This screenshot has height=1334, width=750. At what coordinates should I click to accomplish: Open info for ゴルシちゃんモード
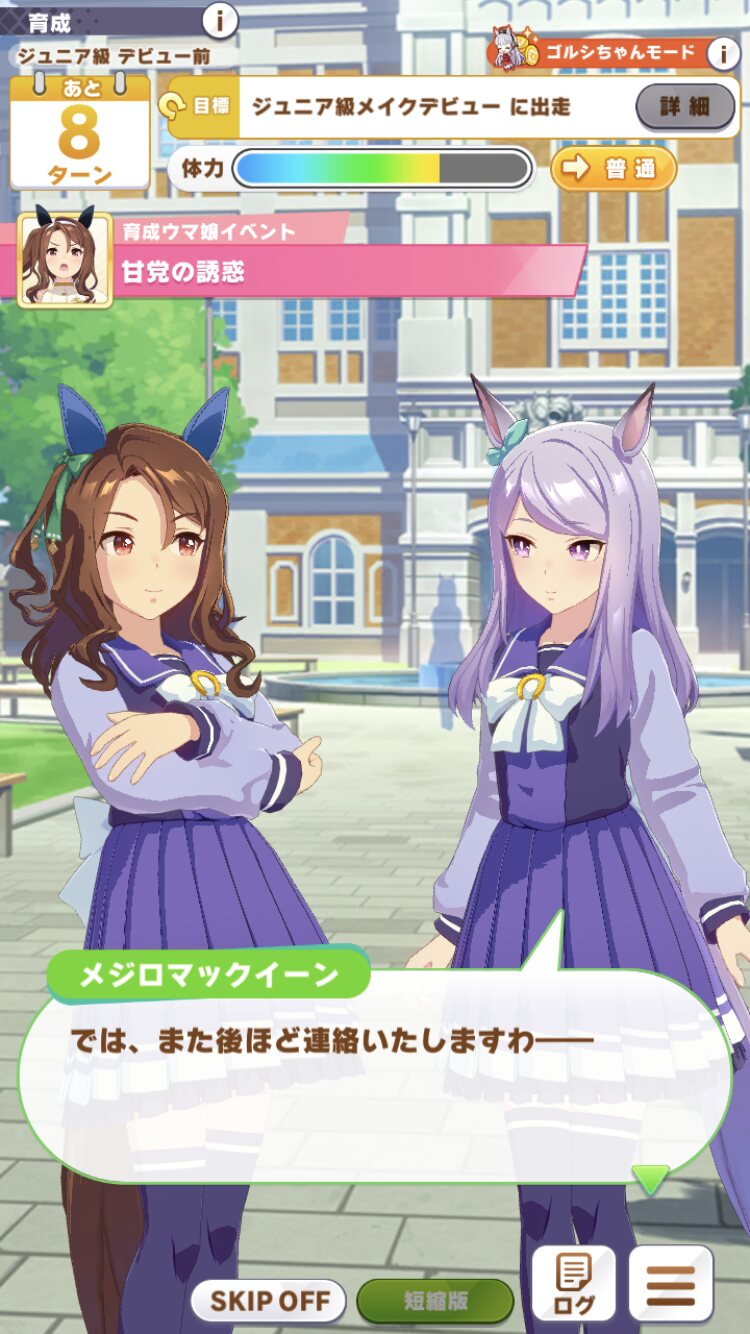(x=723, y=54)
